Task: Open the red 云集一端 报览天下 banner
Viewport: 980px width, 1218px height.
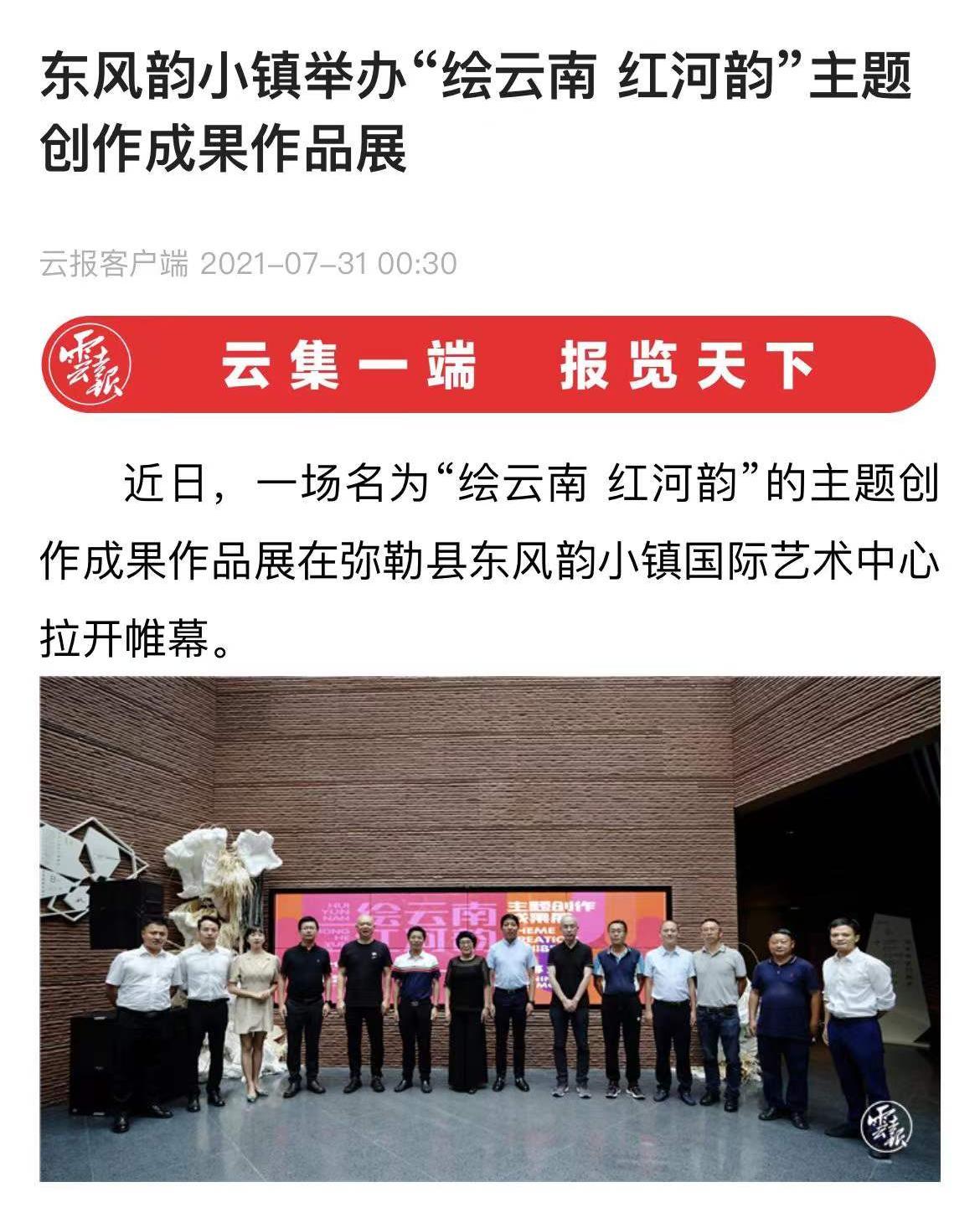Action: click(x=489, y=365)
